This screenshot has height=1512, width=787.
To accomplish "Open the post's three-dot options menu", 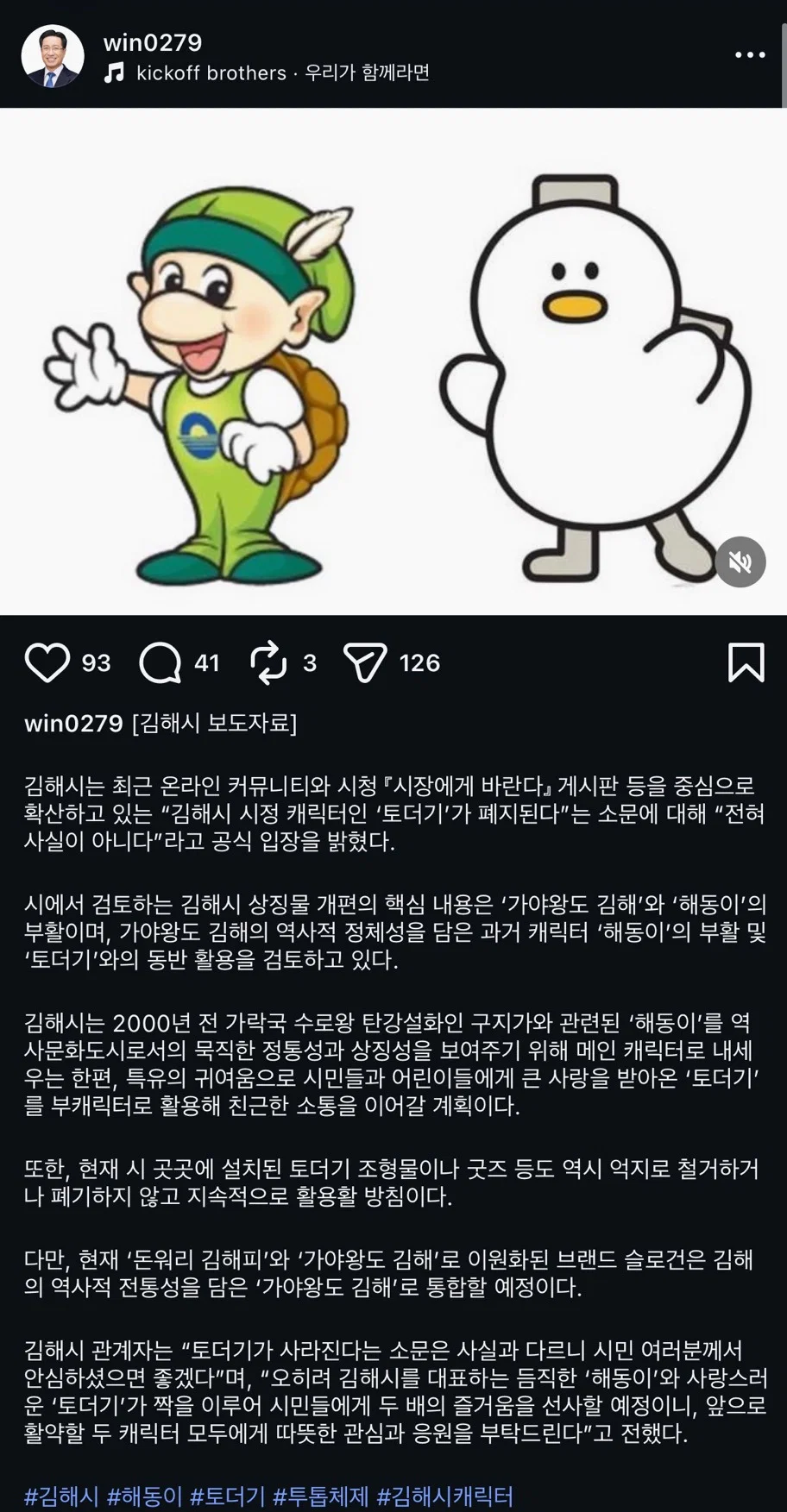I will point(750,54).
